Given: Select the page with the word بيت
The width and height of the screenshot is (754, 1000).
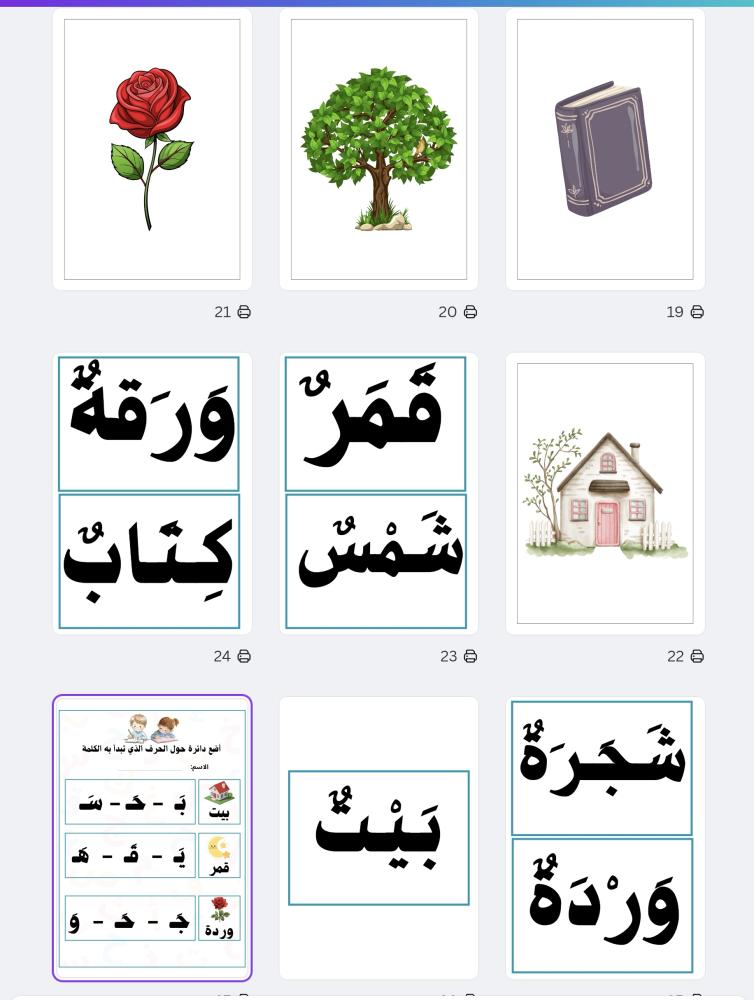Looking at the screenshot, I should [x=378, y=838].
